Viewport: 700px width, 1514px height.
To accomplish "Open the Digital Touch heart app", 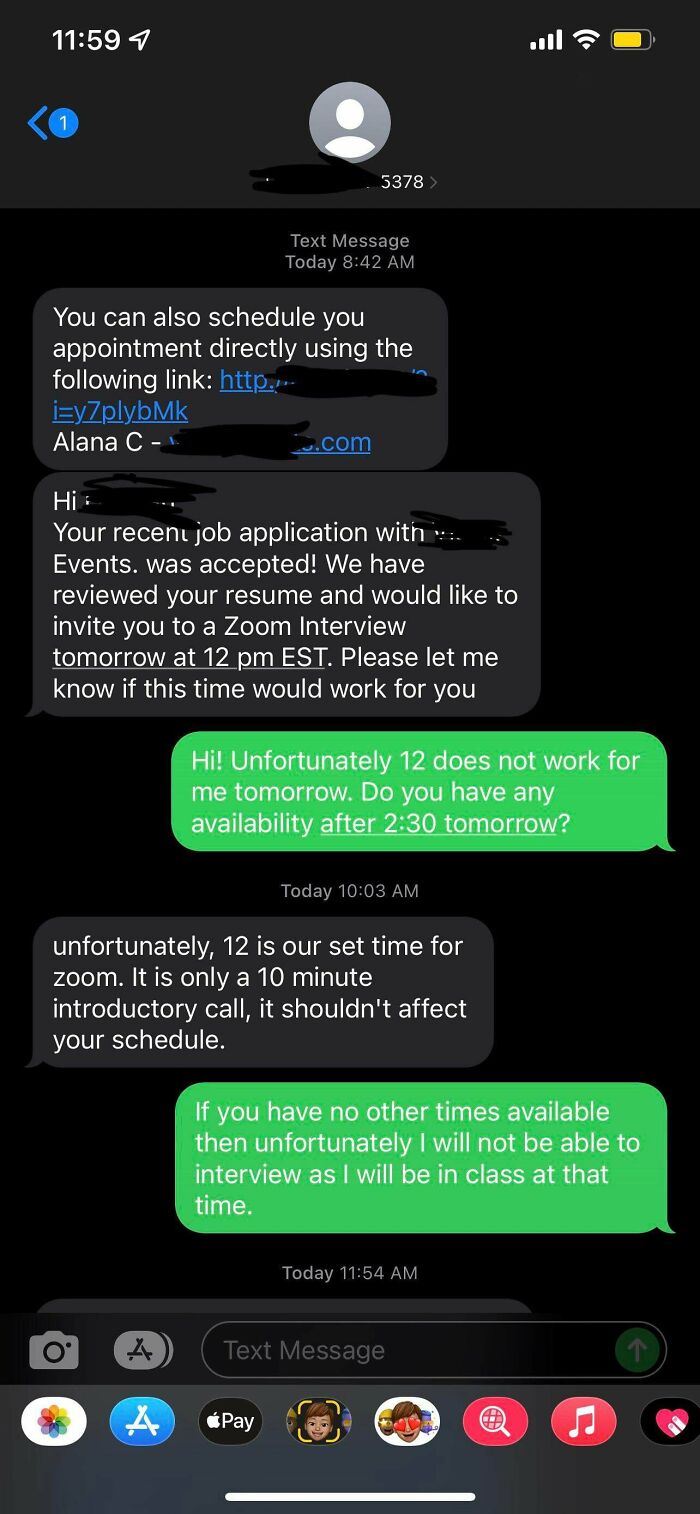I will (670, 1421).
